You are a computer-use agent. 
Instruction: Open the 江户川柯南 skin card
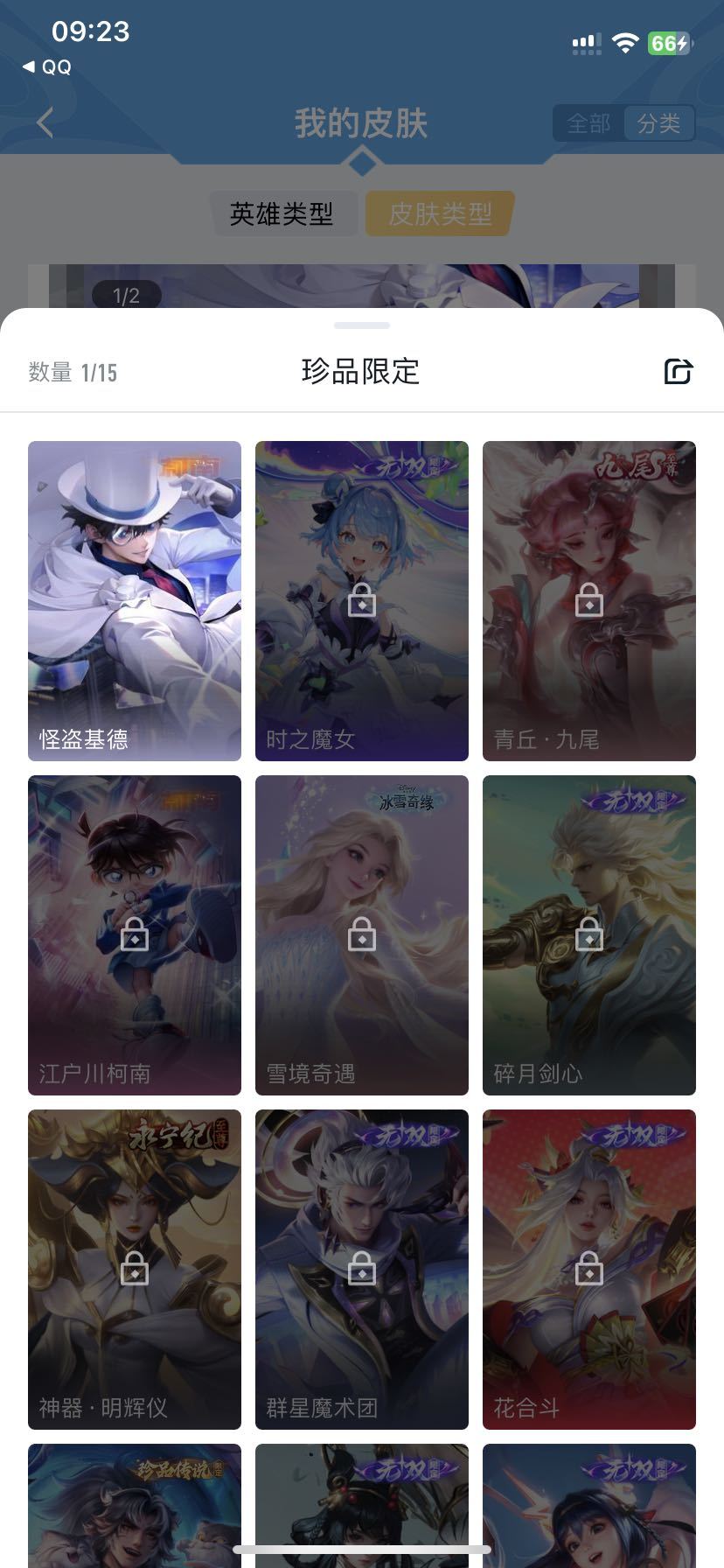click(135, 934)
